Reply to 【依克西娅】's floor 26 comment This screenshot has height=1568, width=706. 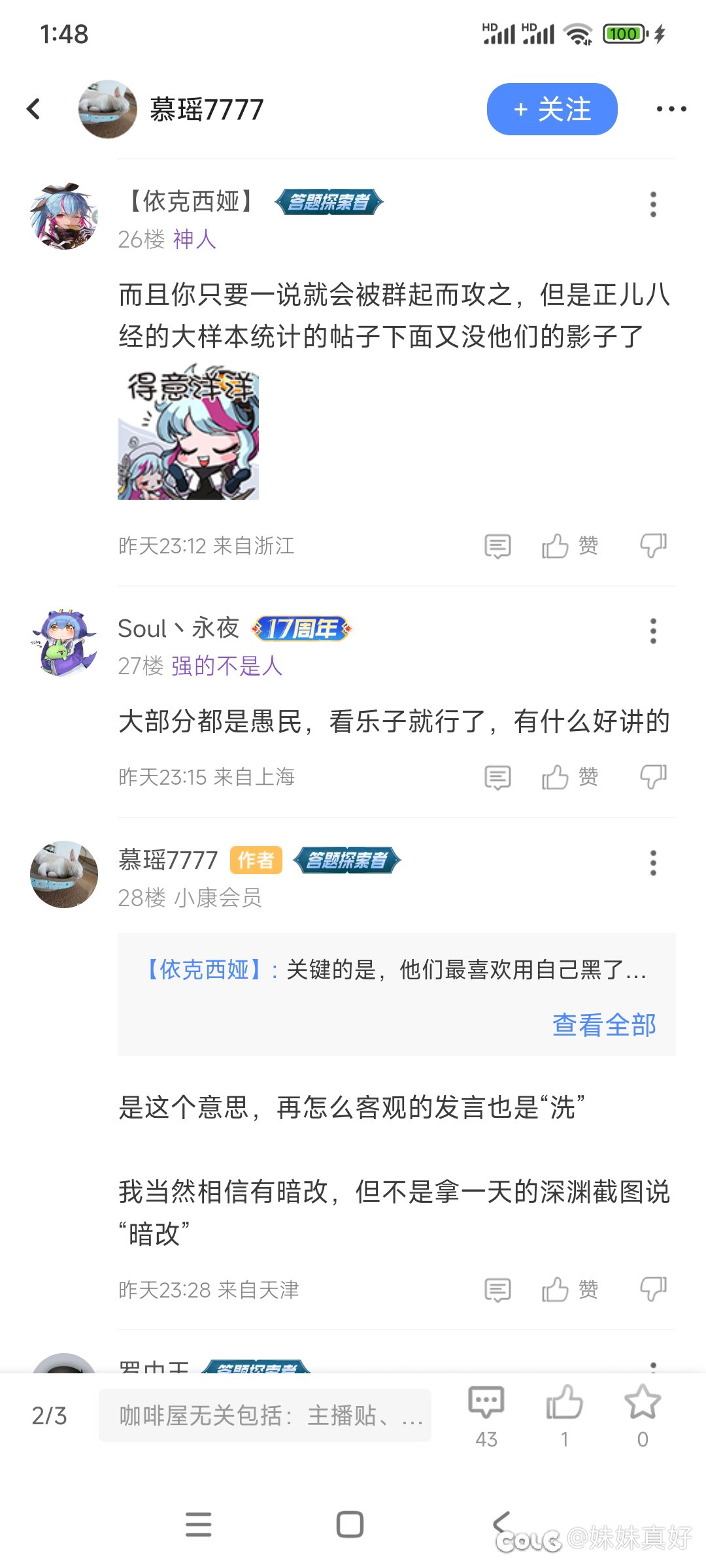(497, 546)
